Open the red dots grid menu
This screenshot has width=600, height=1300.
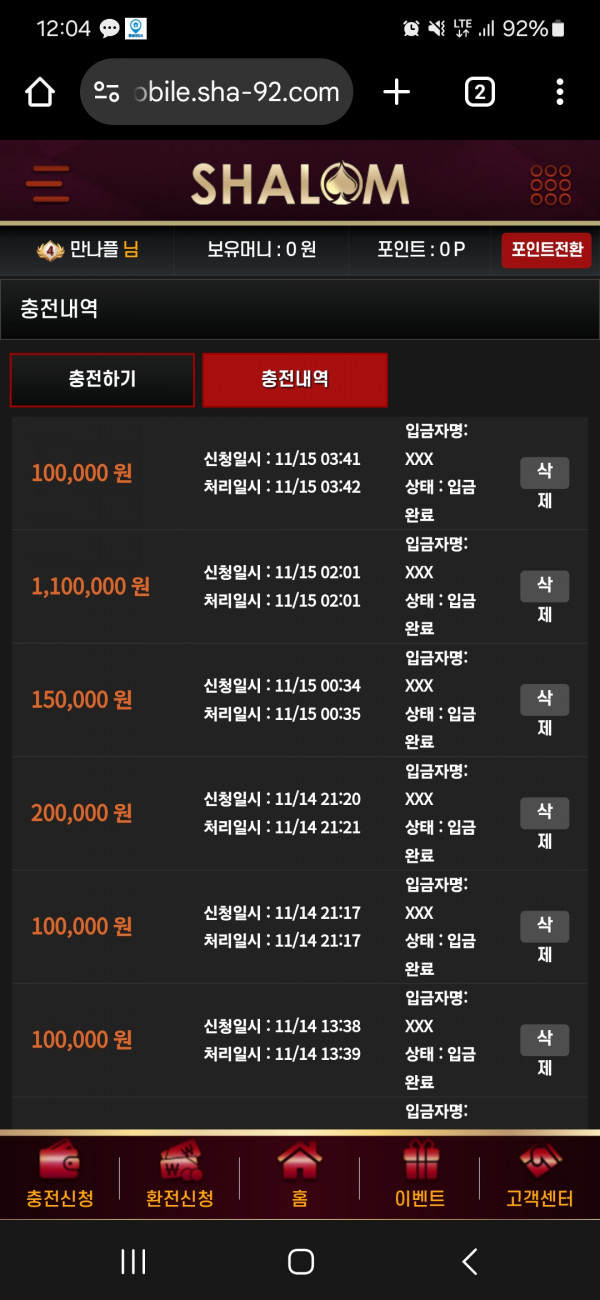551,184
